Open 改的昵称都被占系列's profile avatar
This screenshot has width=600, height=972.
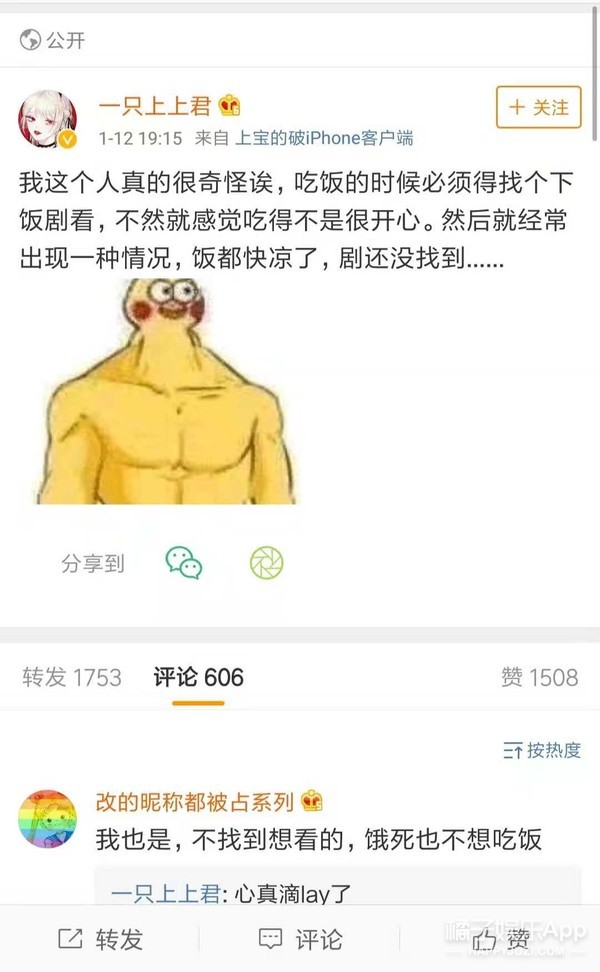[47, 820]
